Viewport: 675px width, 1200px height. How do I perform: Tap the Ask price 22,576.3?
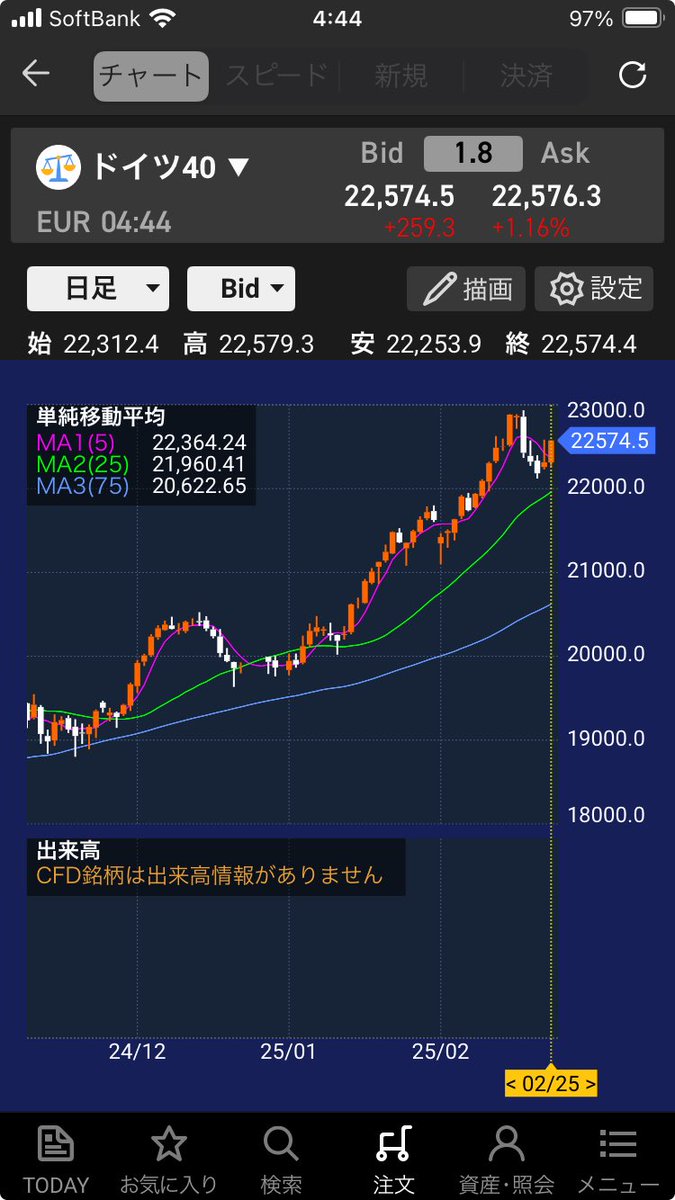click(546, 196)
